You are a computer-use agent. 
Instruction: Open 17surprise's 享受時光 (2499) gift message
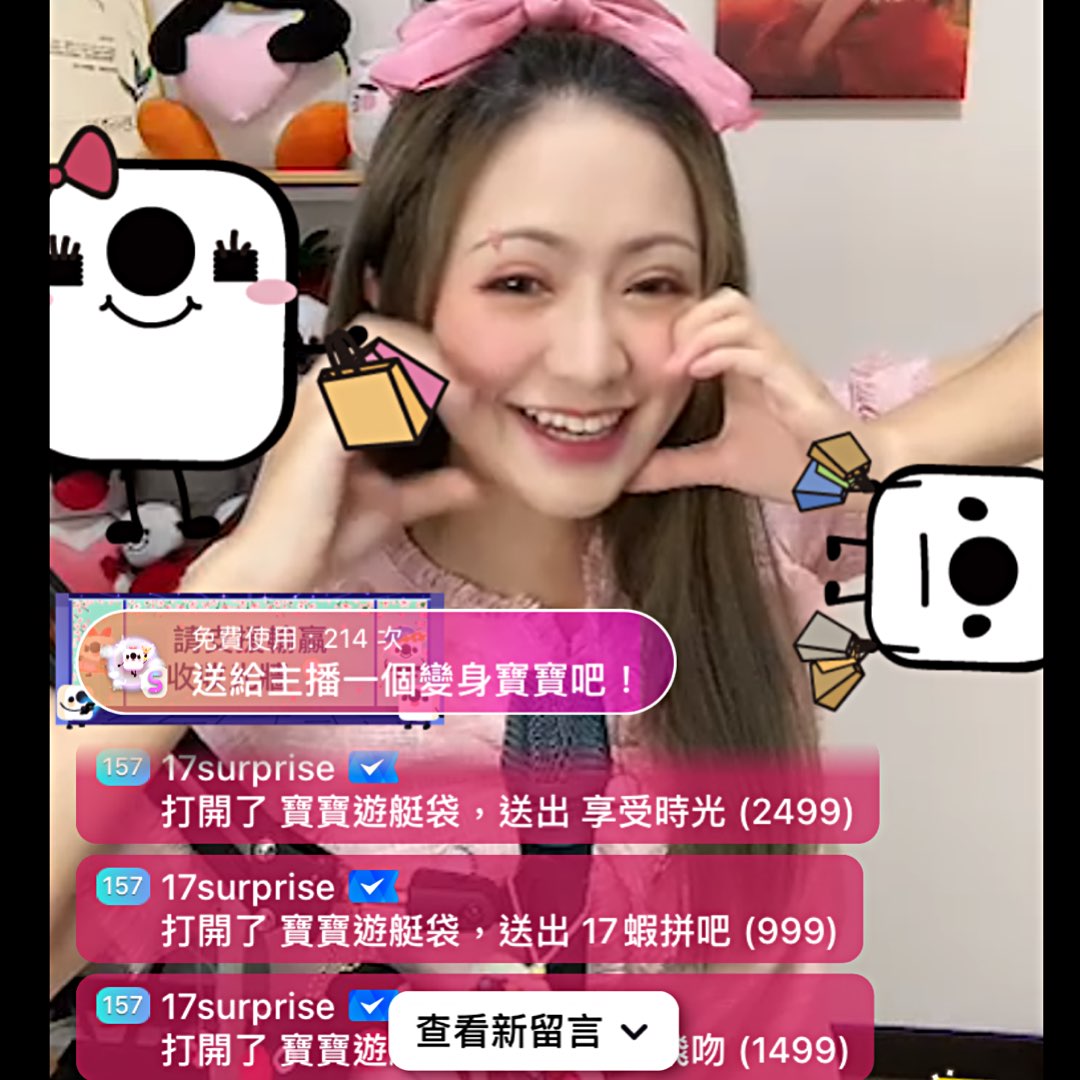477,793
